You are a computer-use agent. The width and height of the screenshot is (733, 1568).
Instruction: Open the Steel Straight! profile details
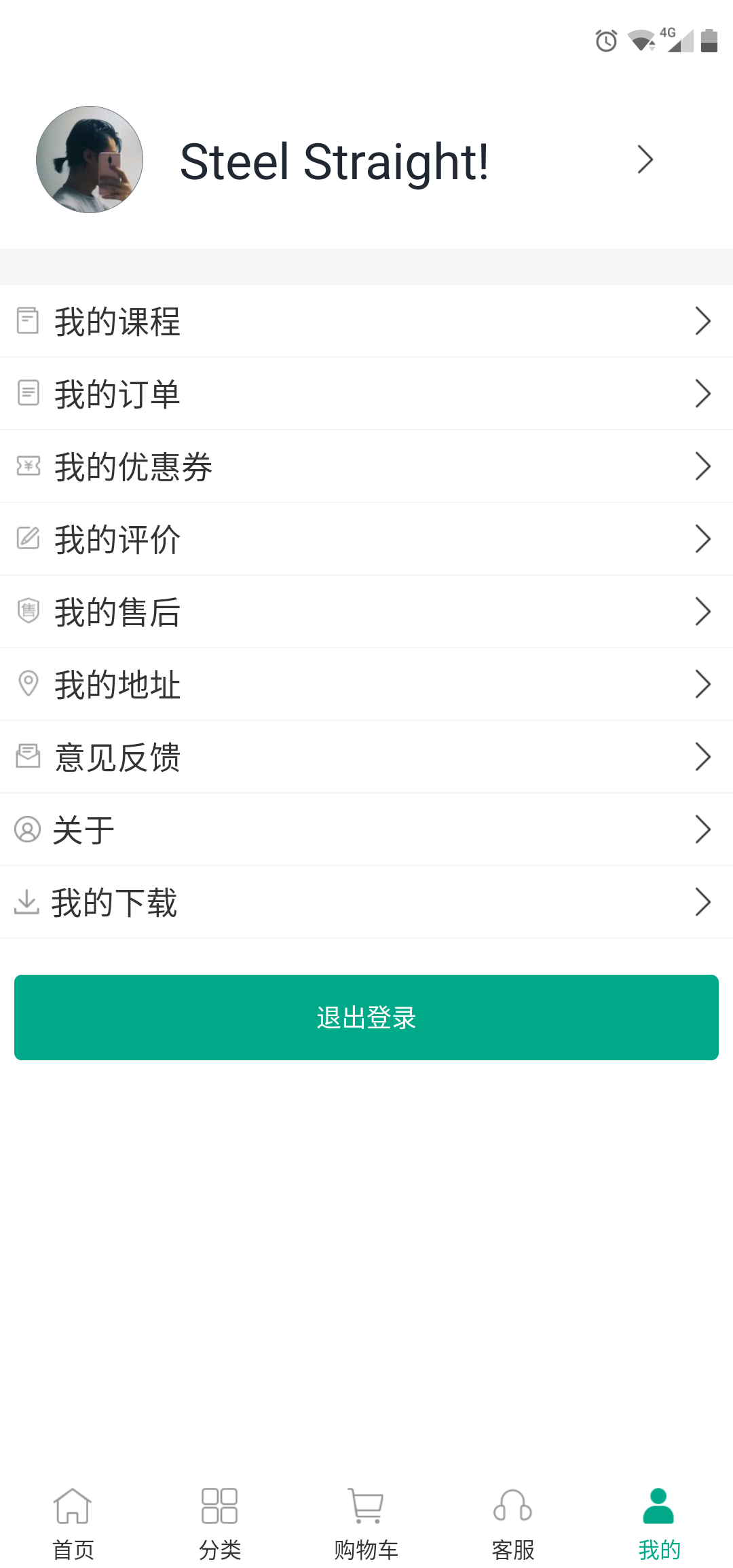(x=366, y=161)
